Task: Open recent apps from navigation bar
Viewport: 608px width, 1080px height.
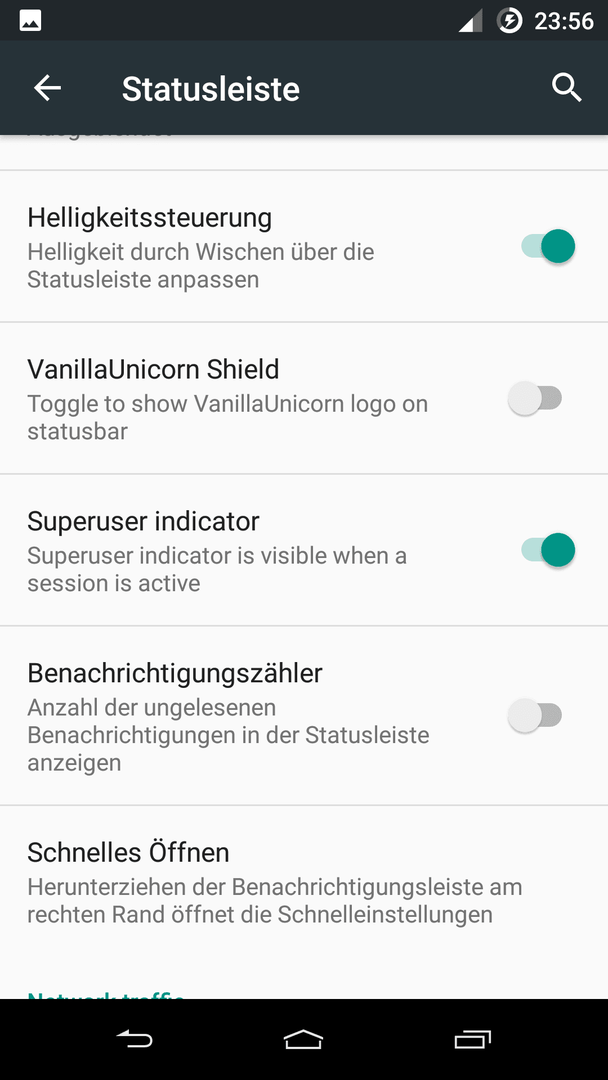Action: click(473, 1039)
